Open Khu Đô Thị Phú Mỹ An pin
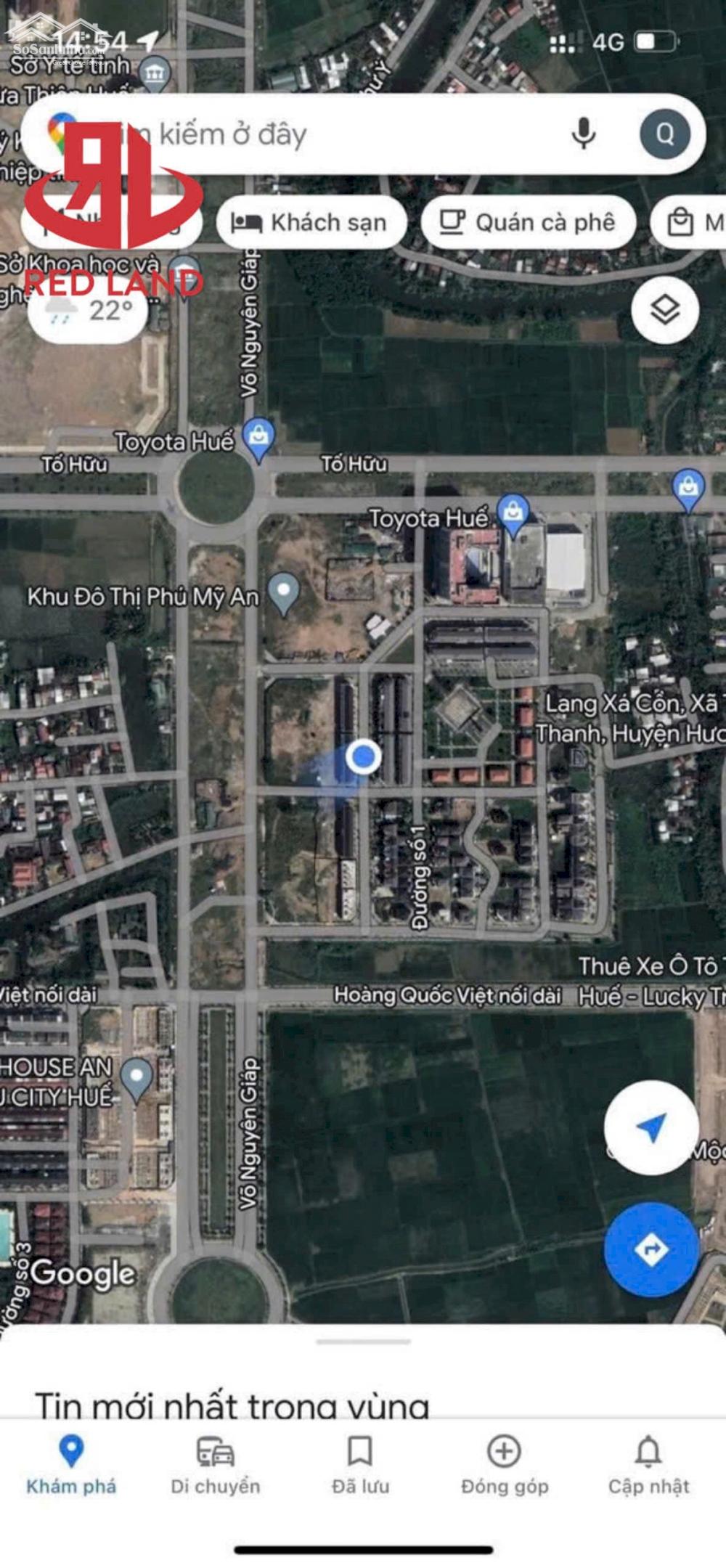Screen dimensions: 726x1568 [x=284, y=592]
